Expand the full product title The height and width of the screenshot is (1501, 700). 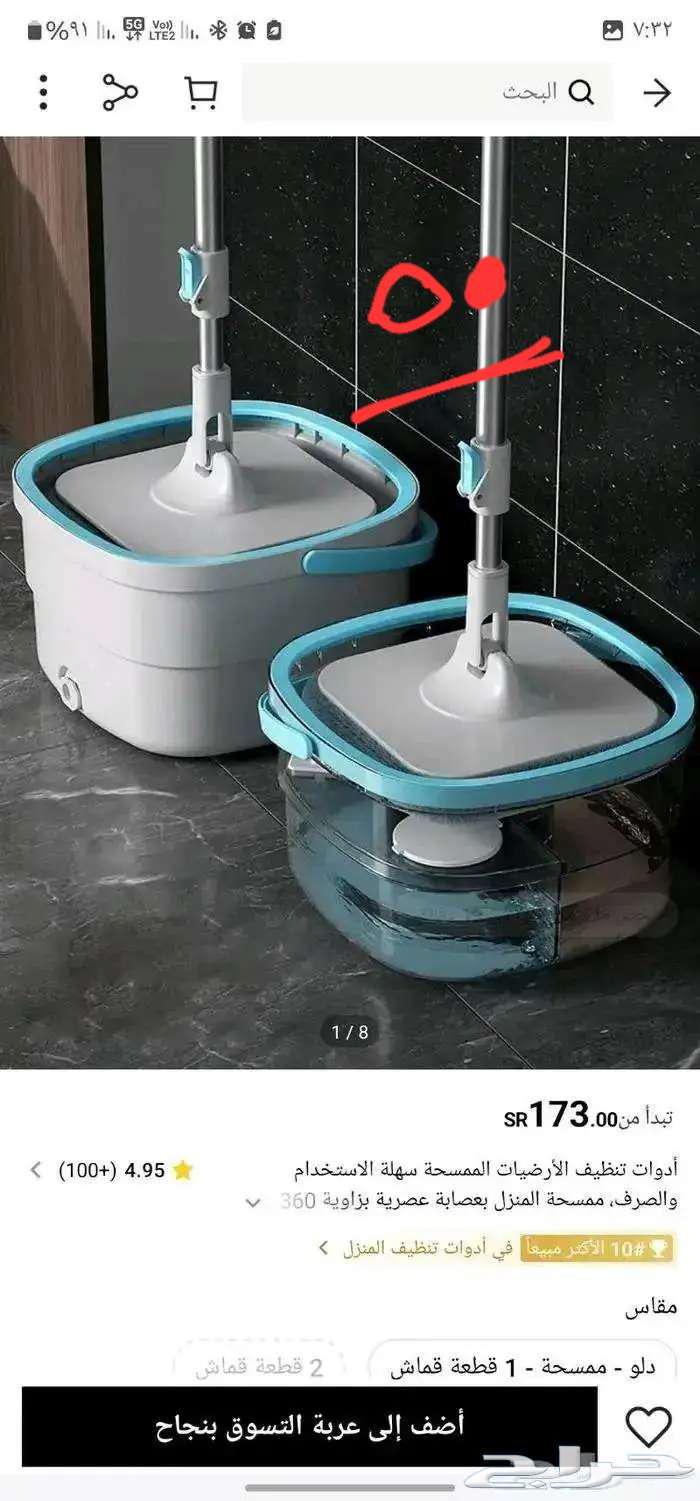(x=254, y=1202)
